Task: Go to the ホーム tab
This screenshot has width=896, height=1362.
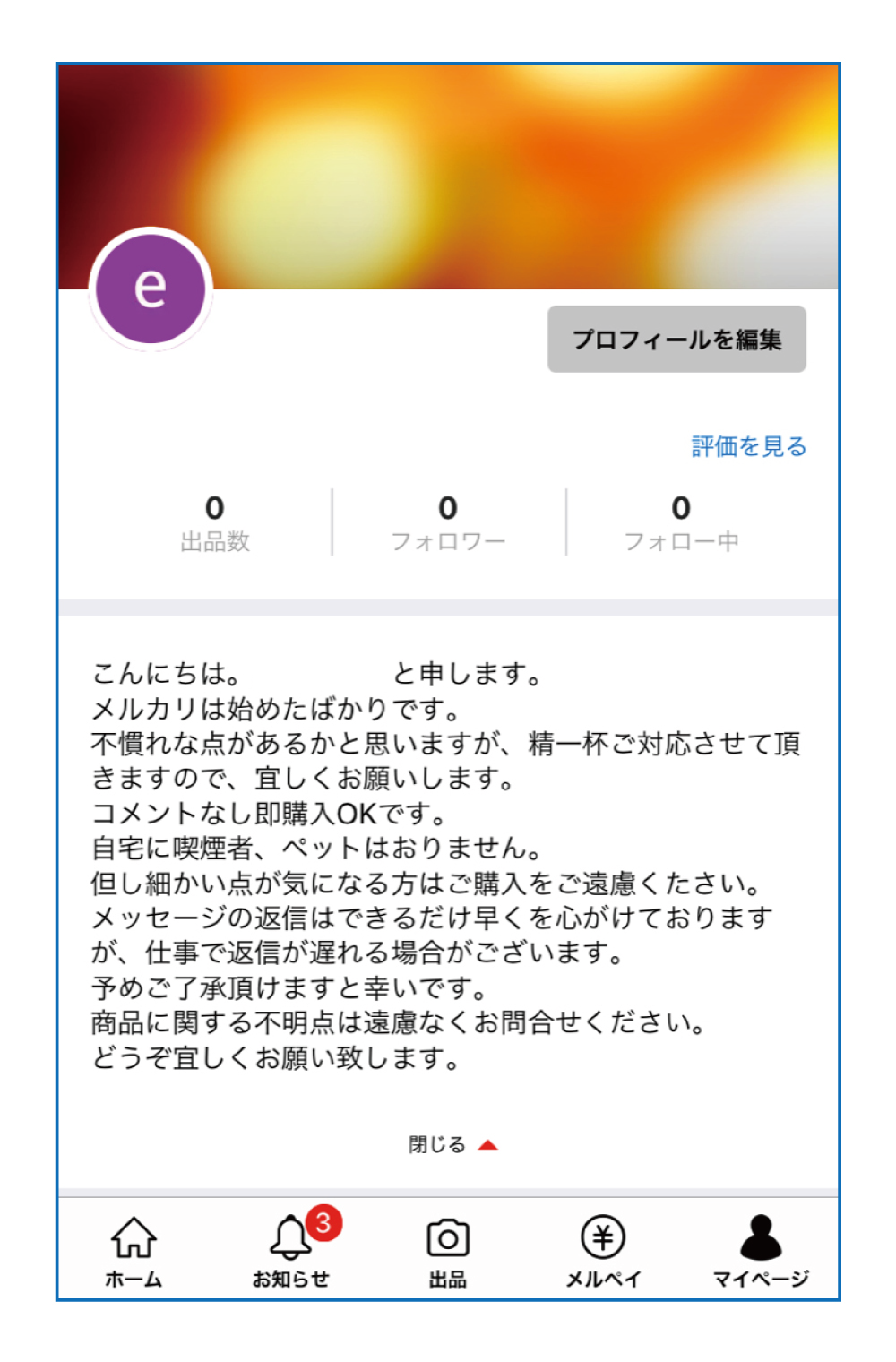Action: click(x=134, y=1251)
